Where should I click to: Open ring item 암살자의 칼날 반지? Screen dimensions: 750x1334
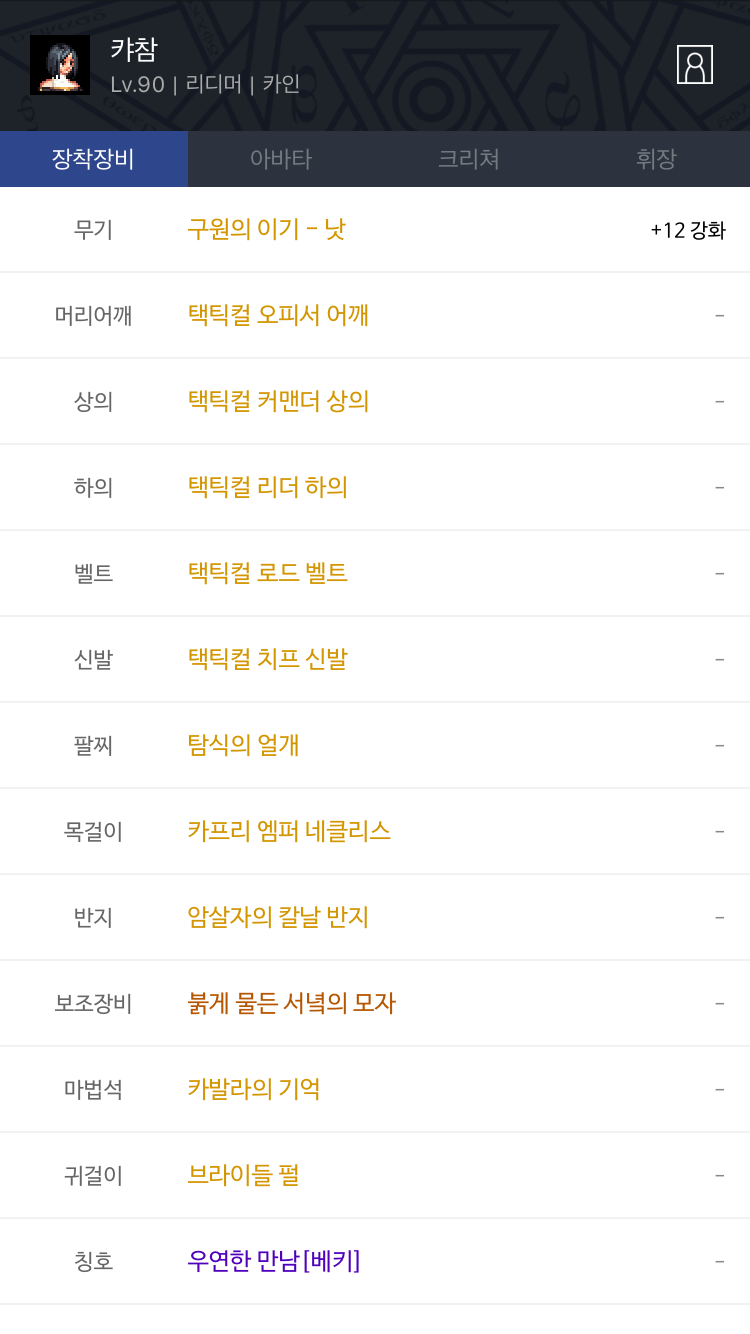pos(278,917)
